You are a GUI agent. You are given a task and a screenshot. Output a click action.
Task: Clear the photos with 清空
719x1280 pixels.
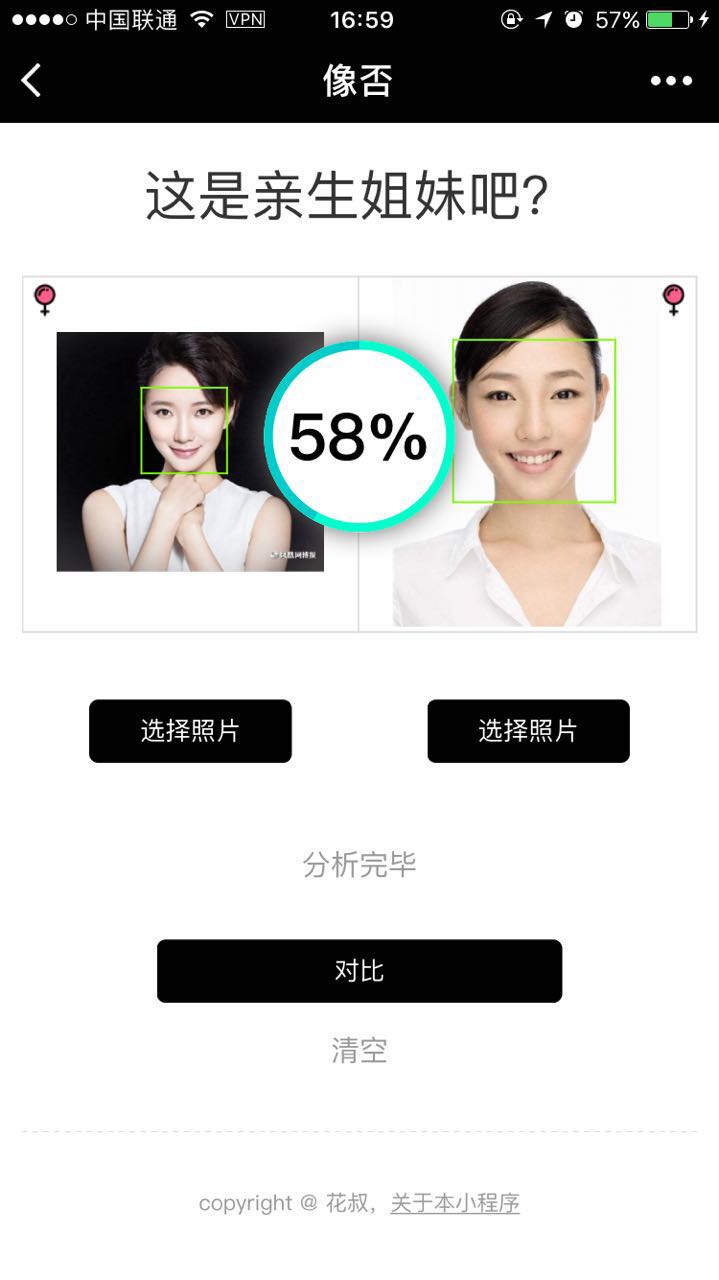coord(359,1051)
